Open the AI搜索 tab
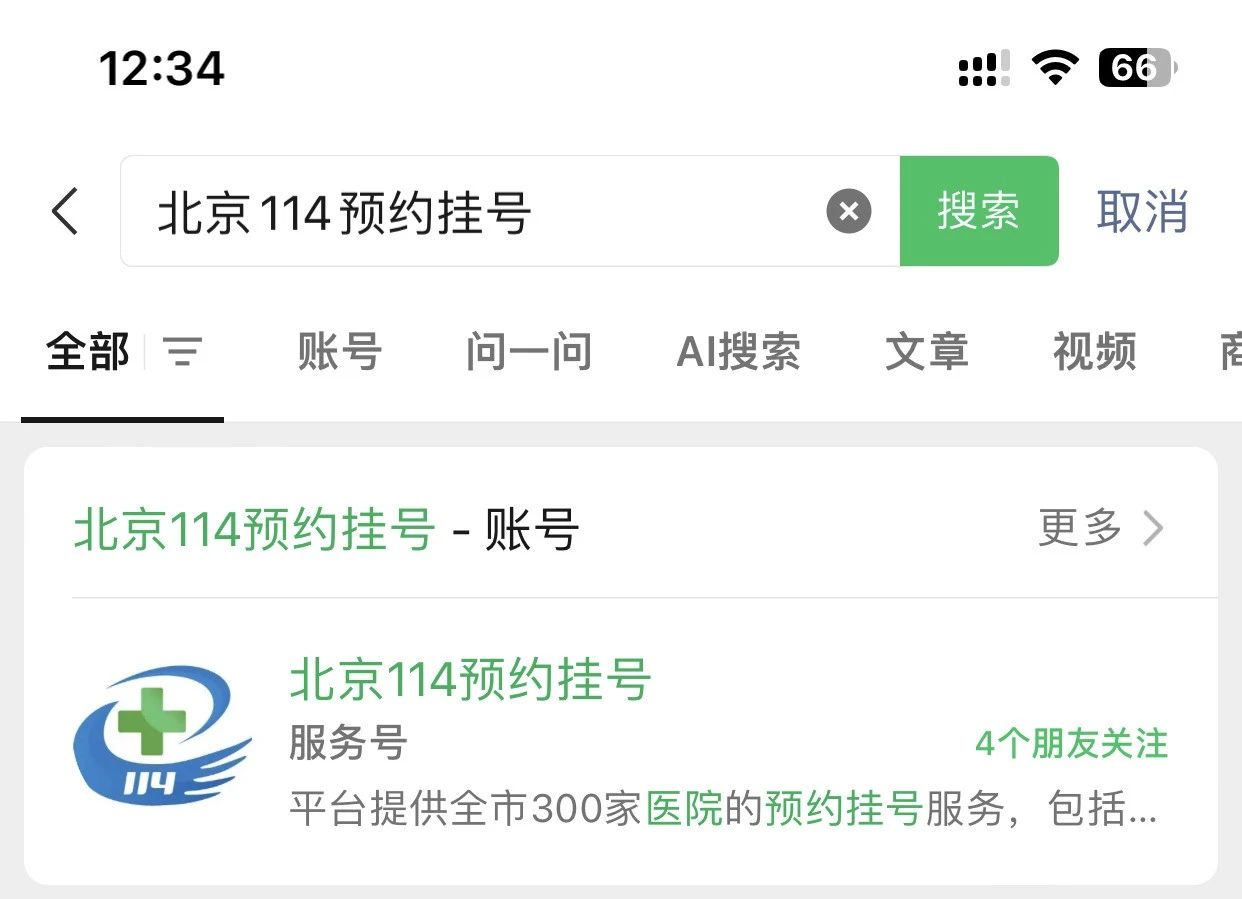Screen dimensions: 1242x899 pos(738,352)
